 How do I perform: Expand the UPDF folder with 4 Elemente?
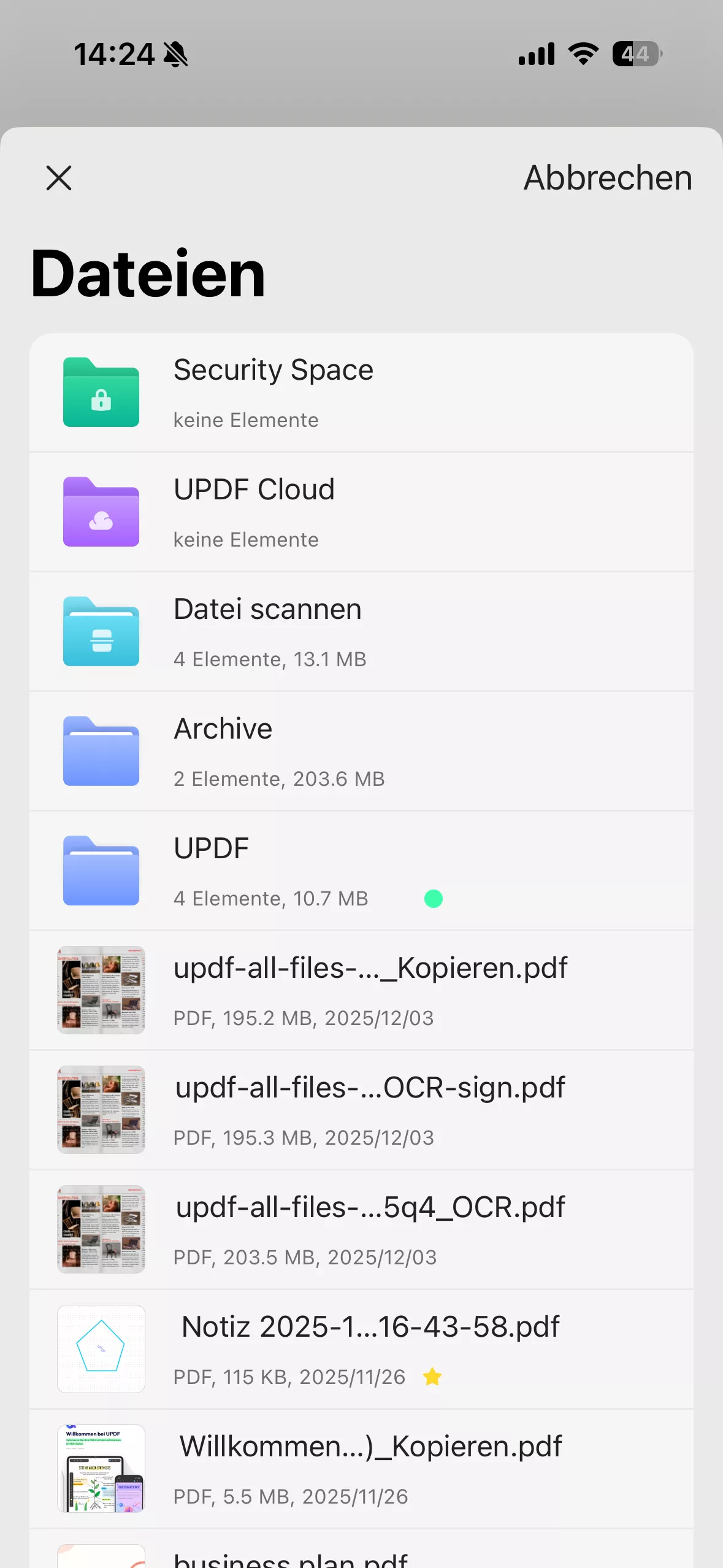[361, 870]
